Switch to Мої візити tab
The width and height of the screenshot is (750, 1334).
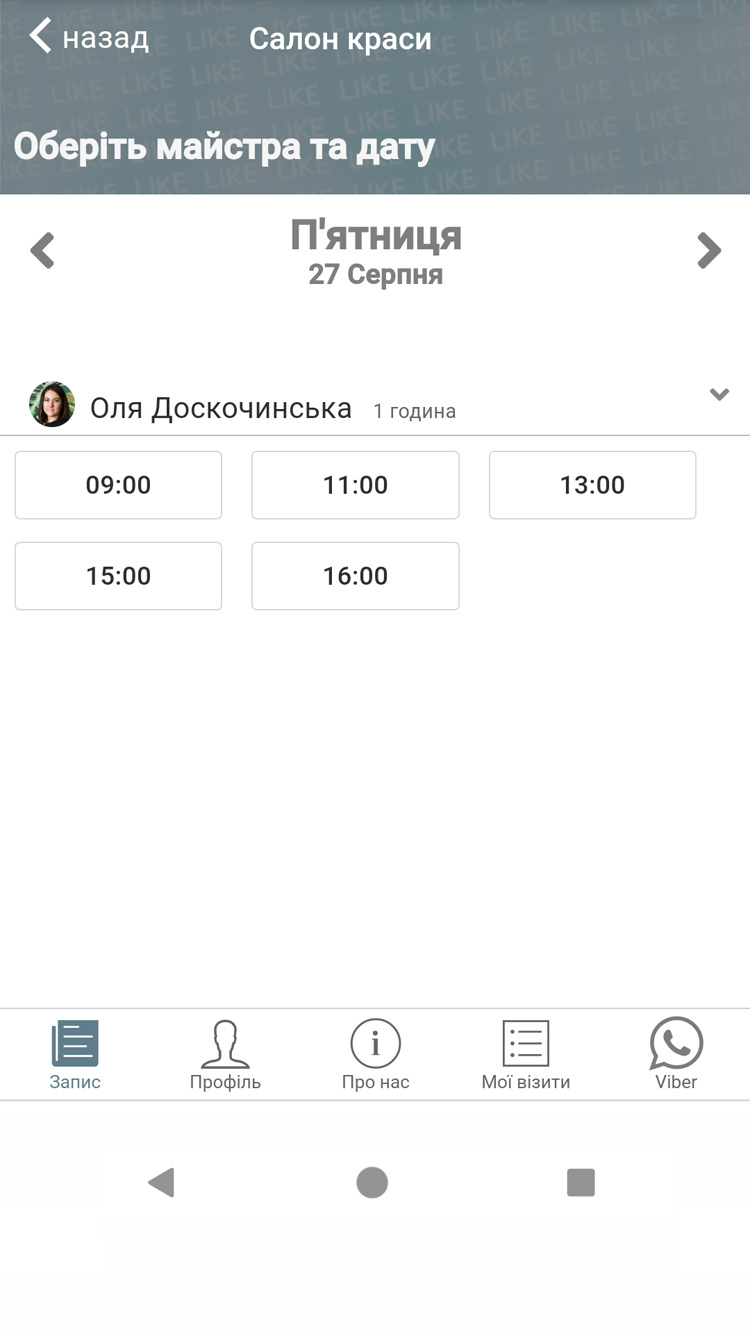coord(526,1055)
